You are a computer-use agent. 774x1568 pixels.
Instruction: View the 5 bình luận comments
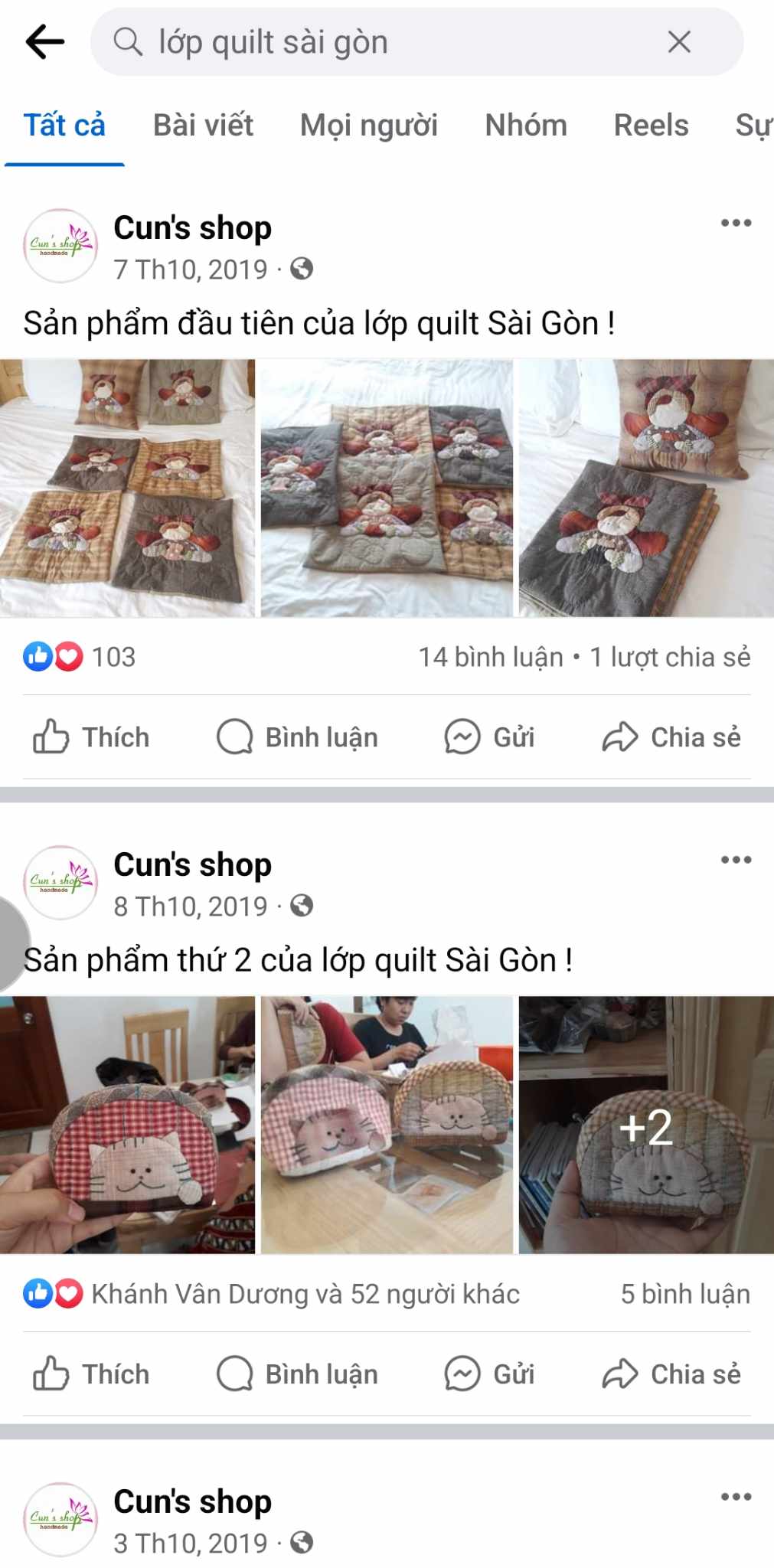pyautogui.click(x=684, y=1294)
